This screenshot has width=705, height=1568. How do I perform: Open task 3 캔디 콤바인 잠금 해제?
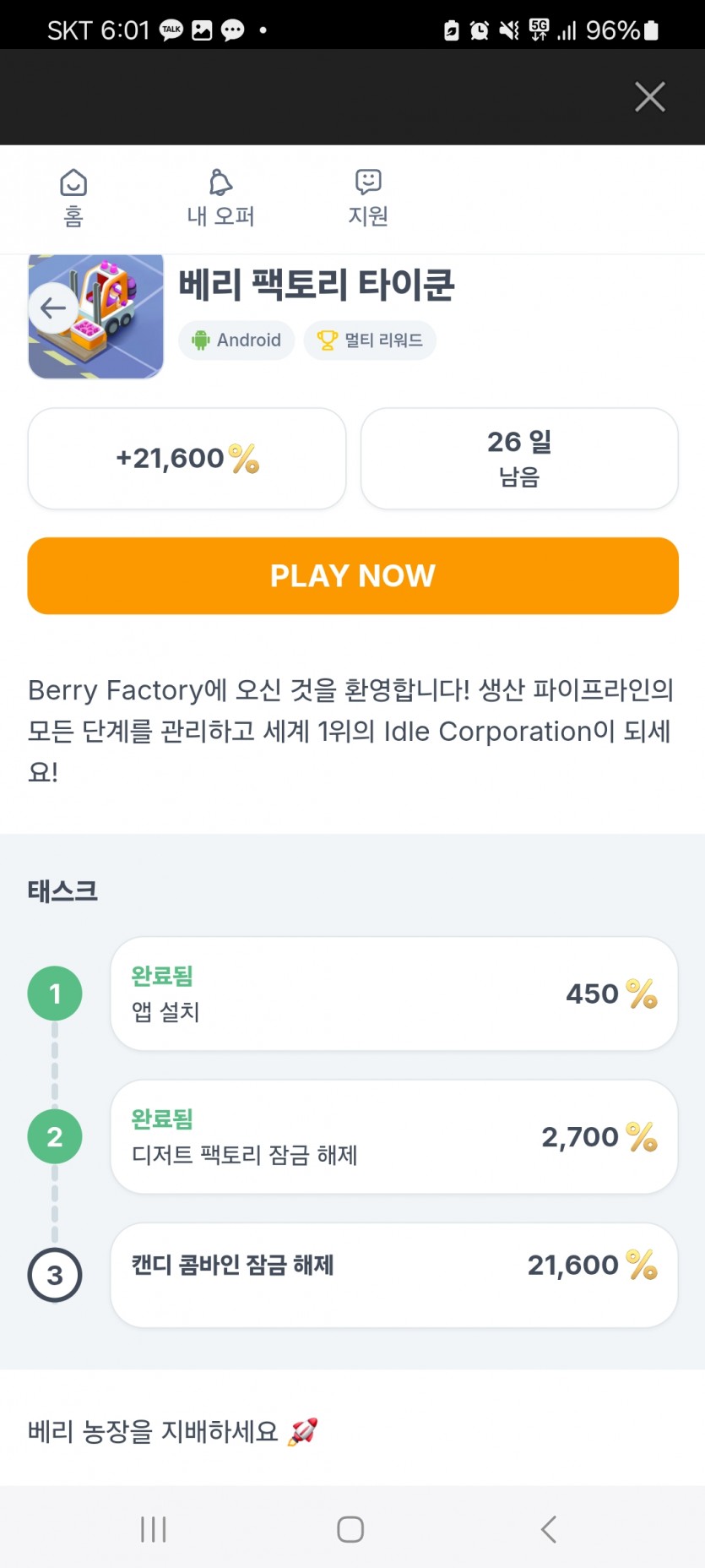tap(393, 1275)
